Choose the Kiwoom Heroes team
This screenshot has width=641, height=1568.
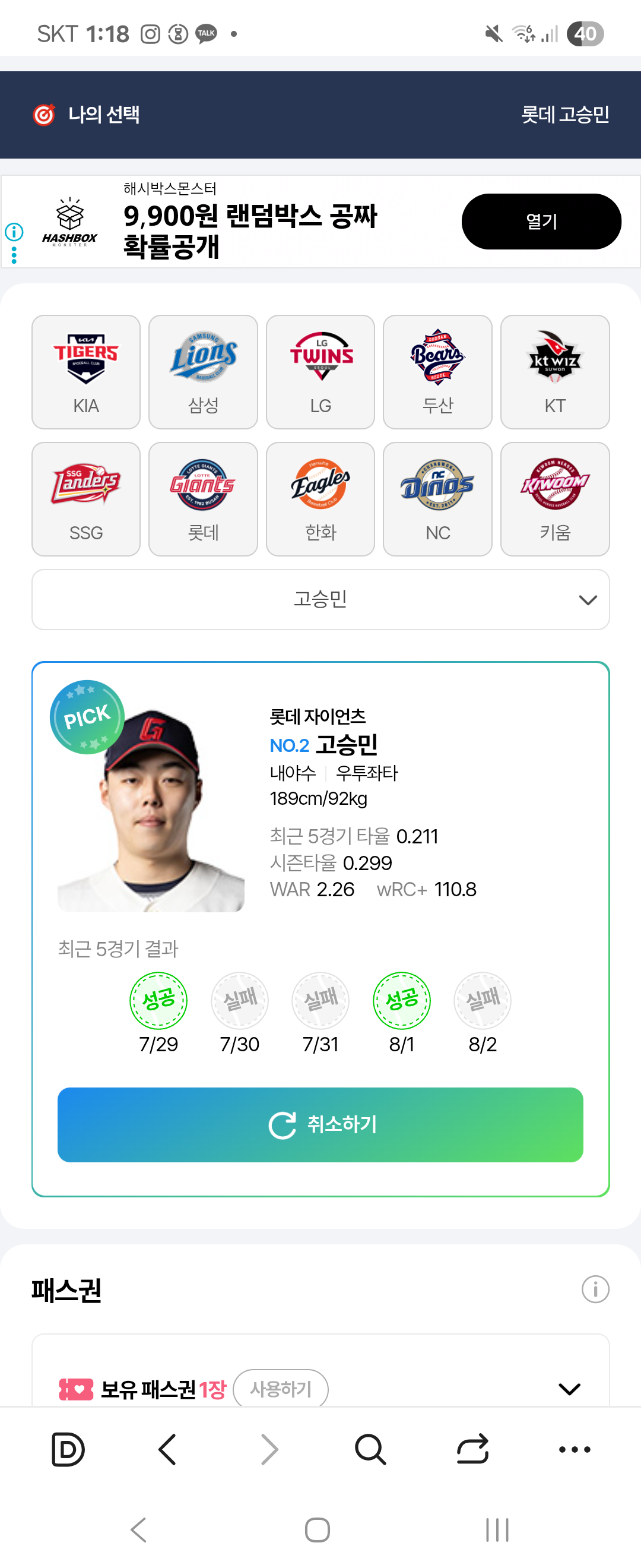click(554, 498)
